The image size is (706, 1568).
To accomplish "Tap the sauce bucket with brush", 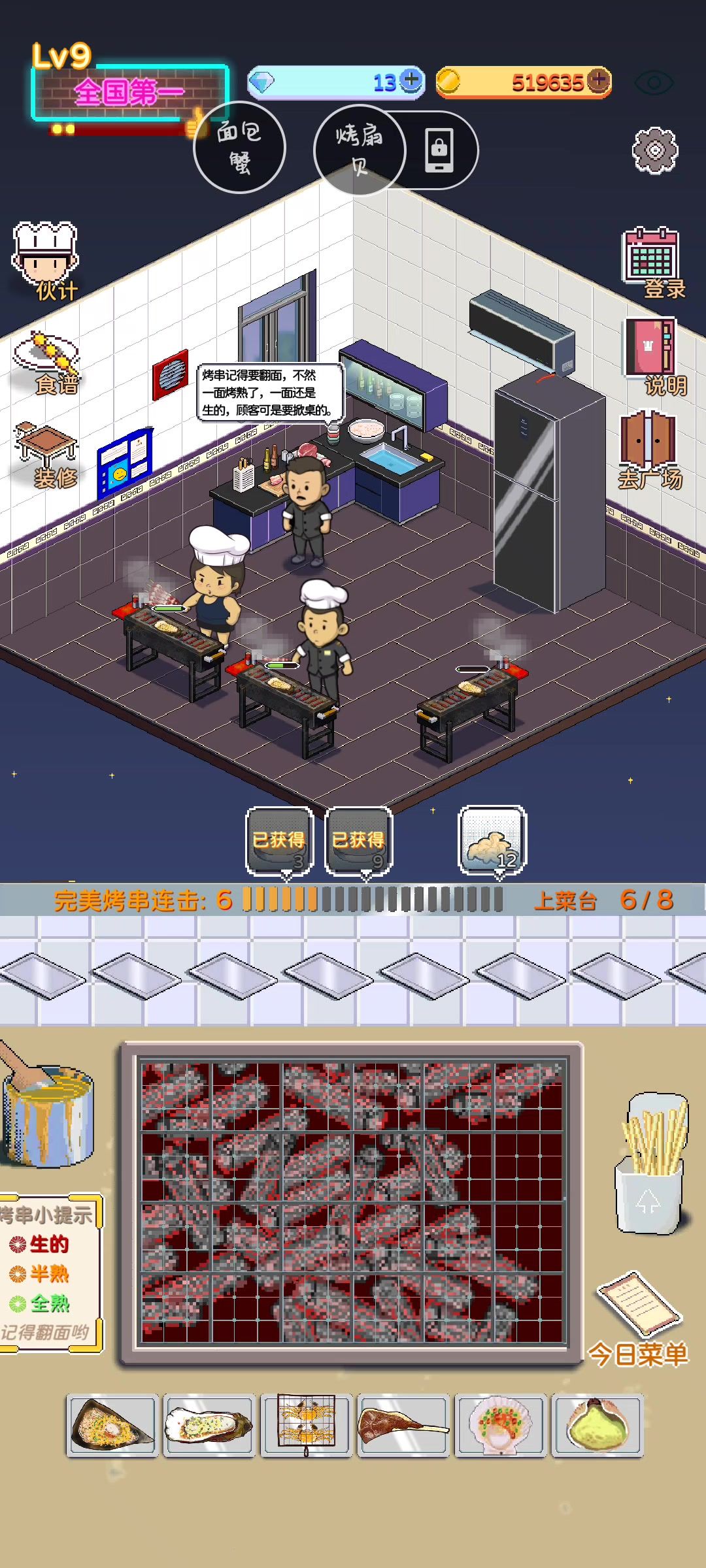I will click(x=47, y=1114).
